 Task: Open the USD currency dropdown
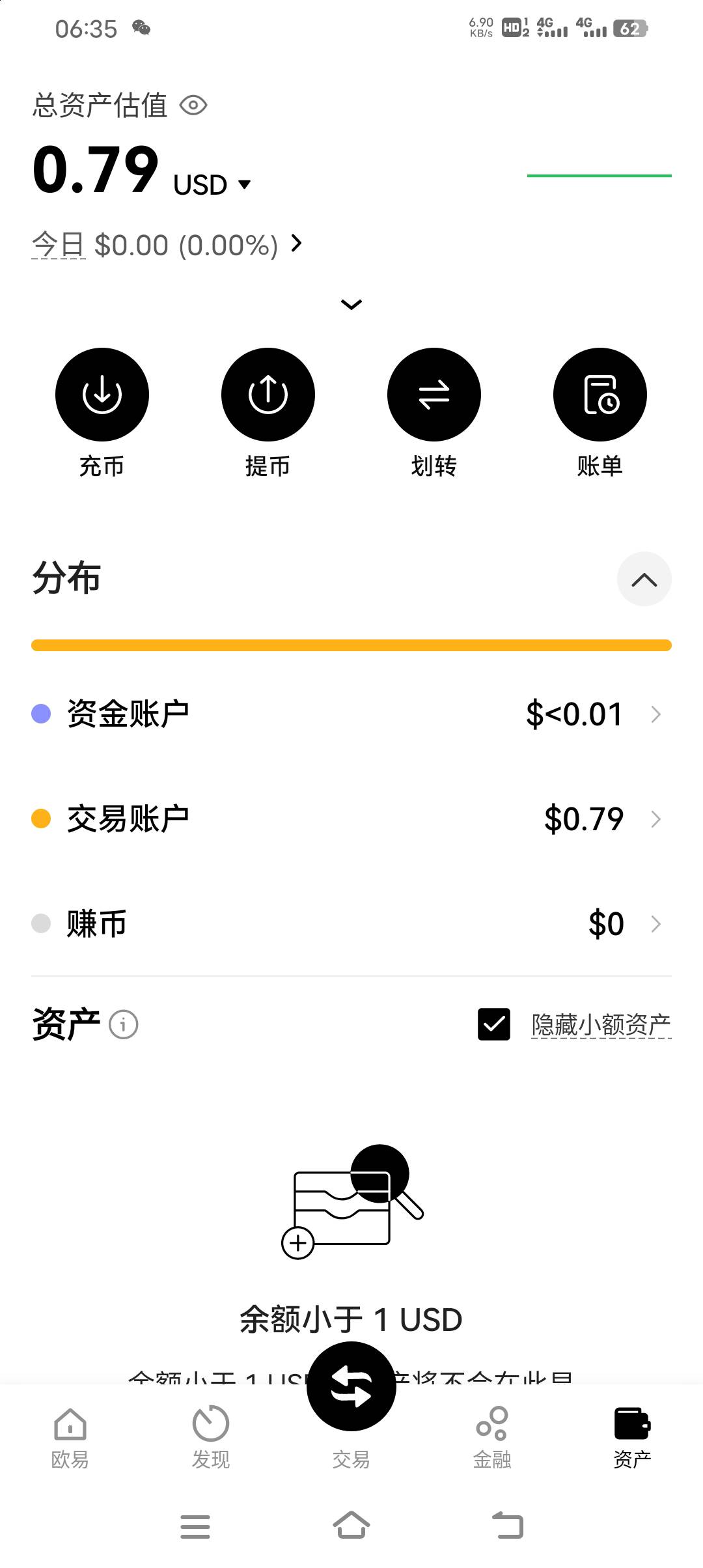click(x=213, y=185)
